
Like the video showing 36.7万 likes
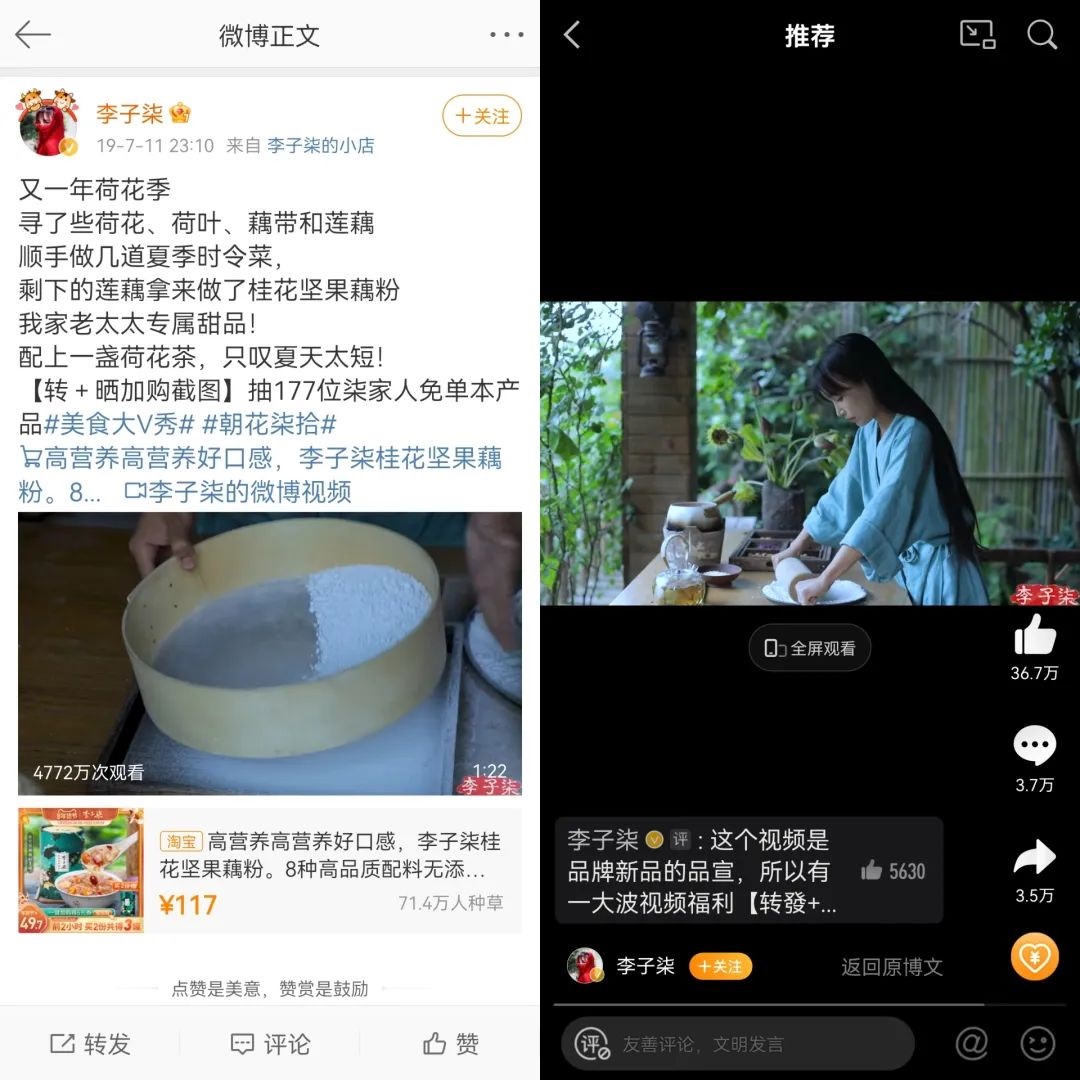tap(1034, 636)
